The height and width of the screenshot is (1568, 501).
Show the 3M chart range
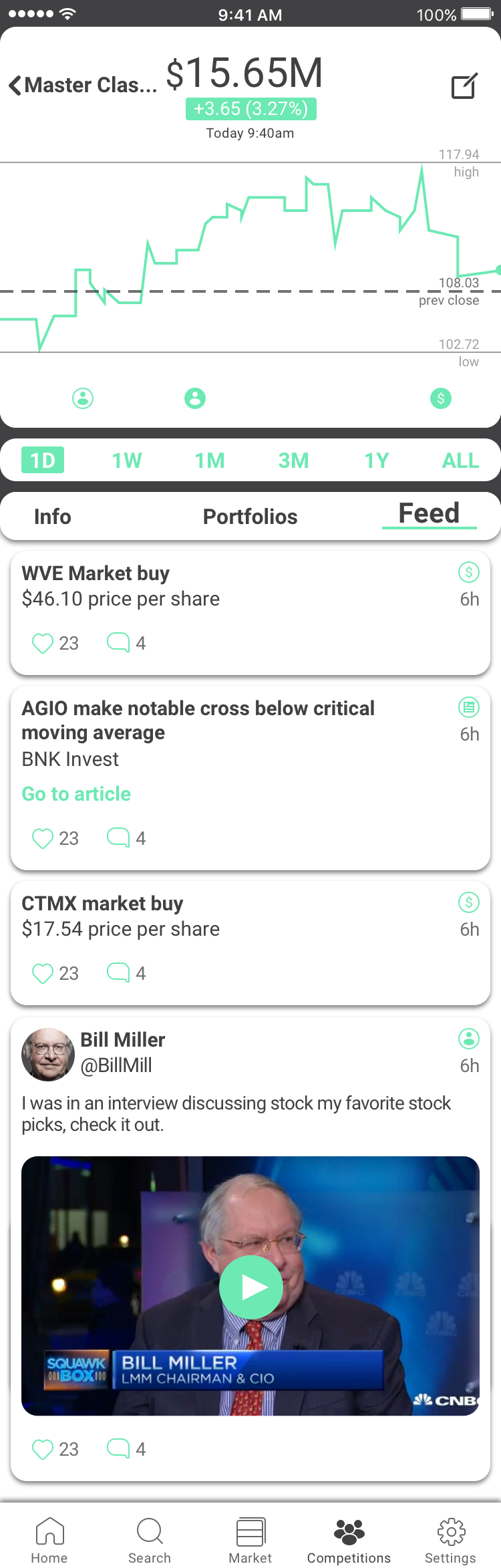pos(293,461)
